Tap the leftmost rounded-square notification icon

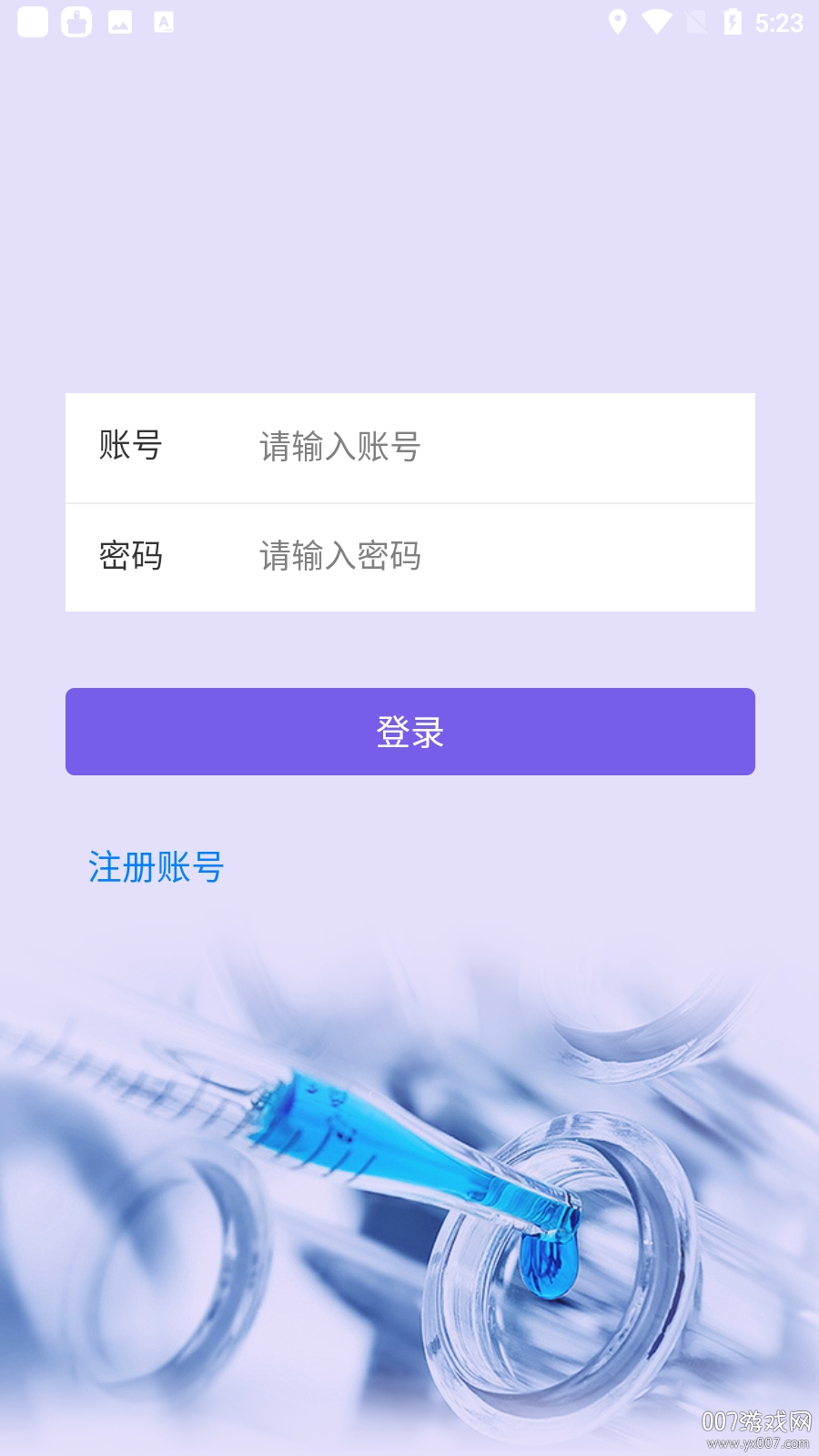[x=33, y=23]
